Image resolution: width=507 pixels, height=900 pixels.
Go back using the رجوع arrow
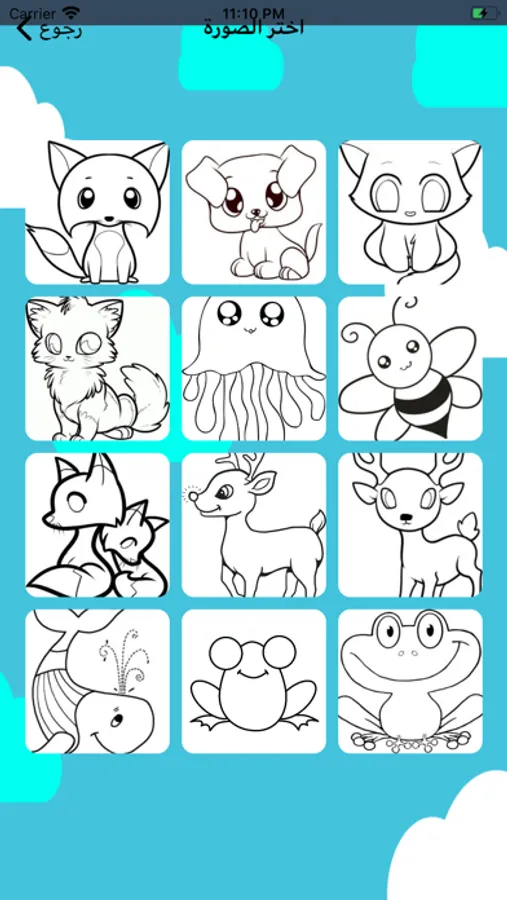(x=49, y=29)
